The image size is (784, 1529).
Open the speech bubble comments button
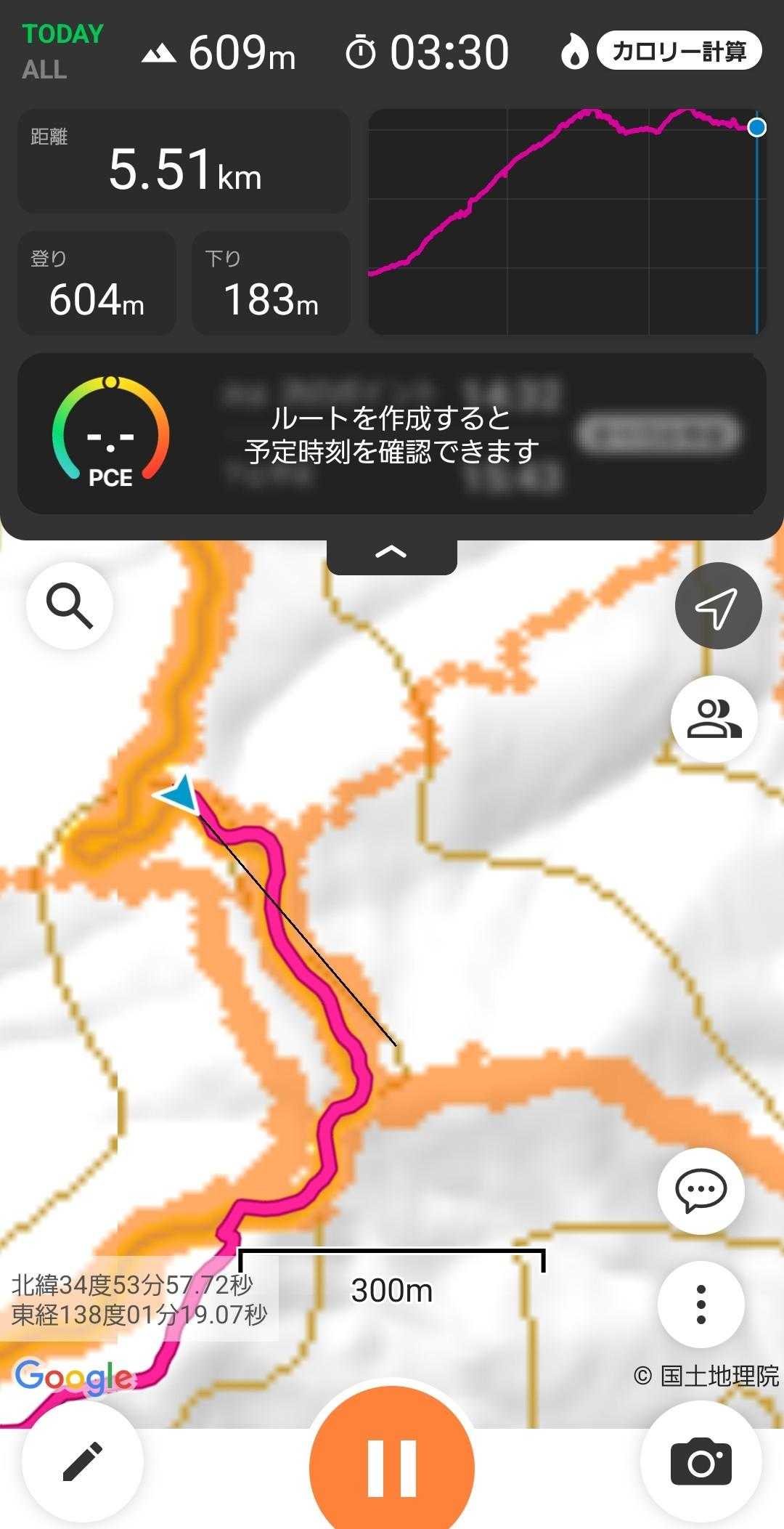(x=701, y=1191)
